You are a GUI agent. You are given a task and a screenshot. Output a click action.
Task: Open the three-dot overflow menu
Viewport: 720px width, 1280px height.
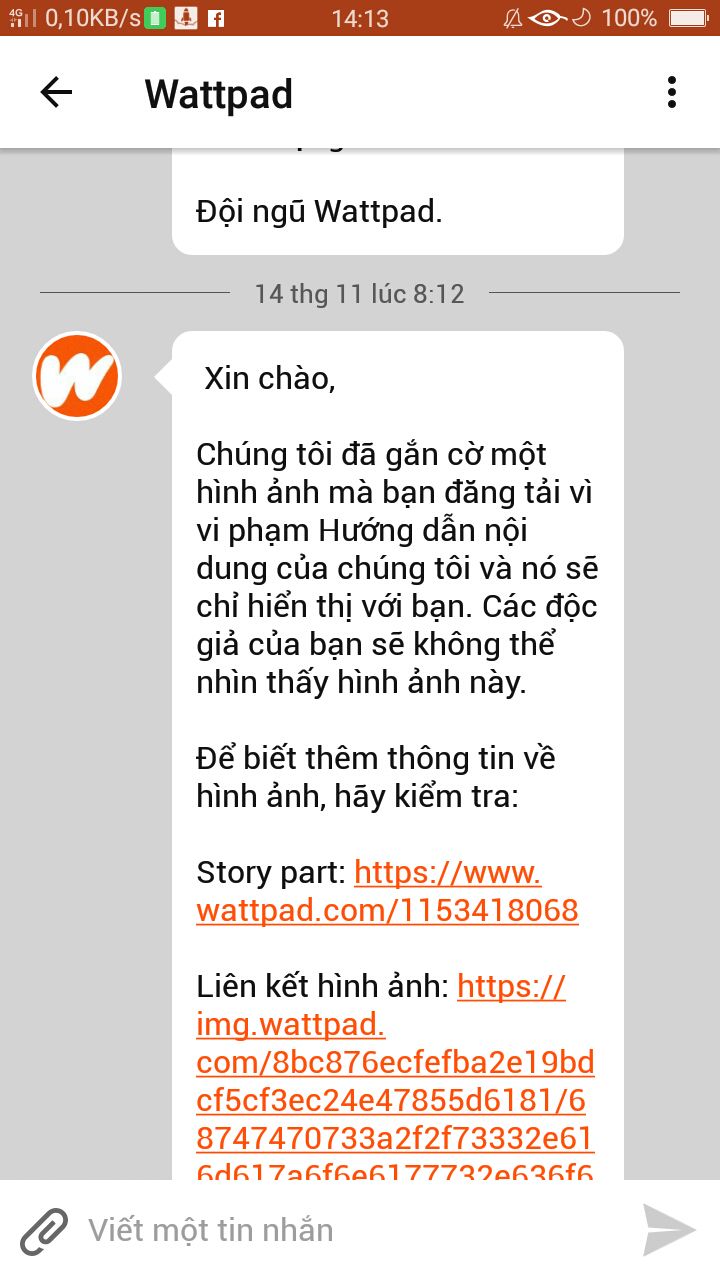pyautogui.click(x=672, y=93)
